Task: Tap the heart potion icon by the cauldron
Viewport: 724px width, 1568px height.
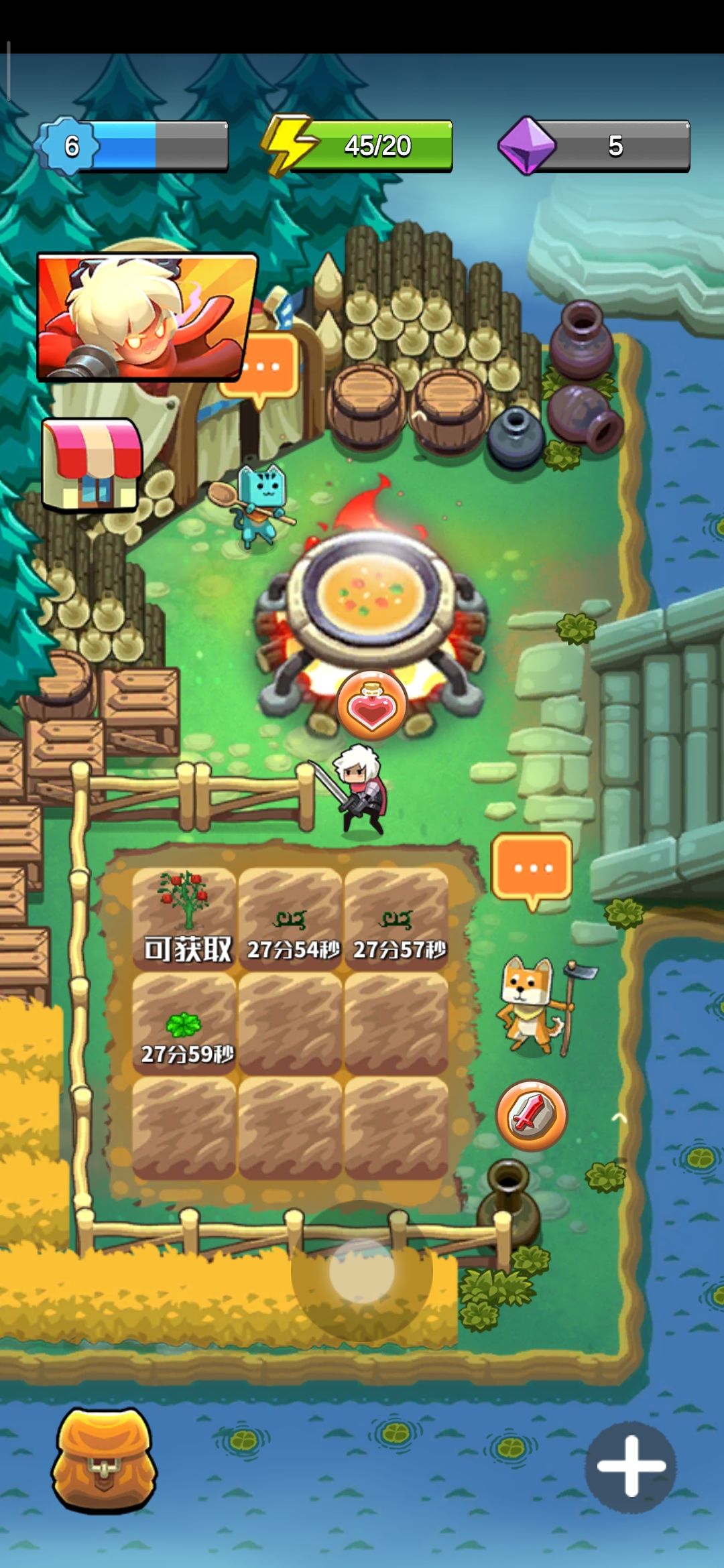Action: pos(371,705)
